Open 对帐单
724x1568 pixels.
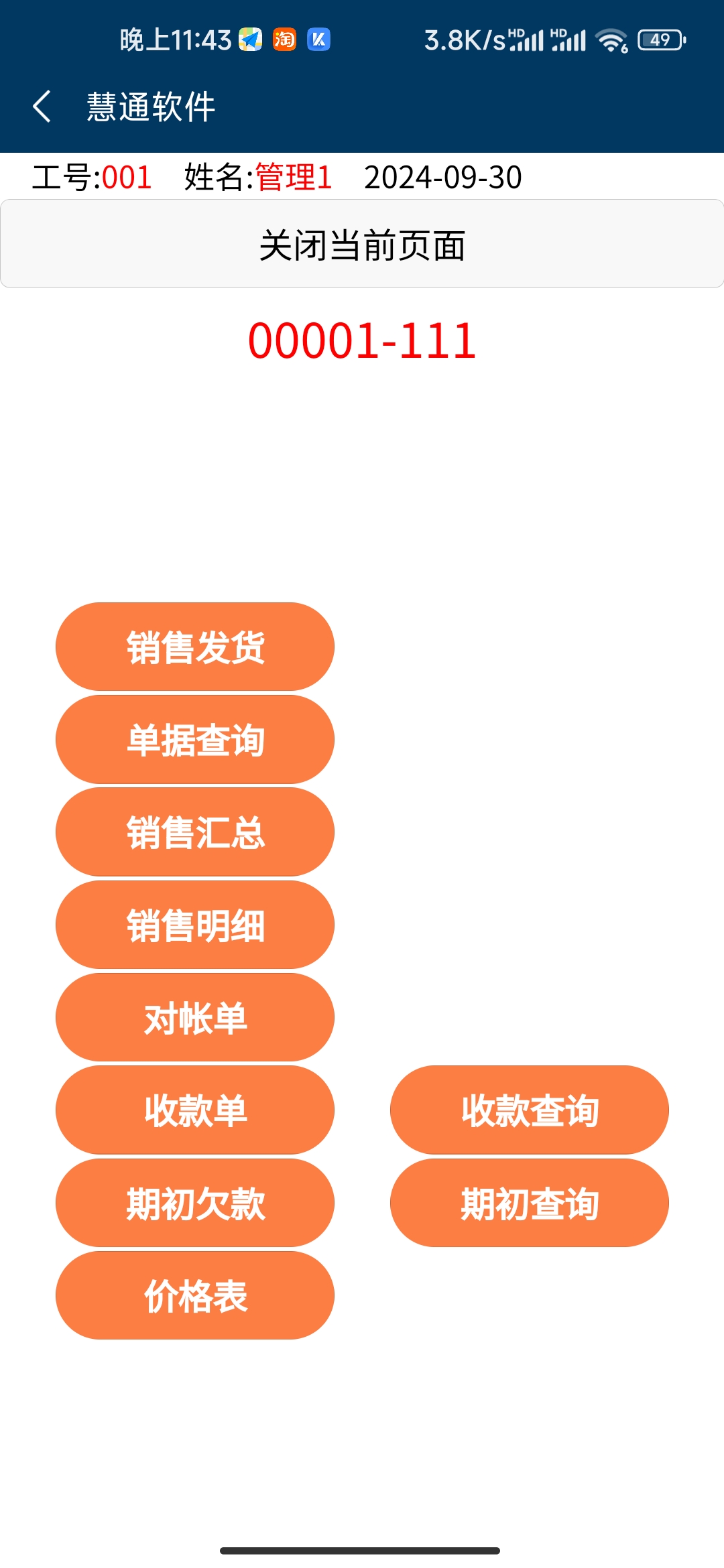[195, 1017]
